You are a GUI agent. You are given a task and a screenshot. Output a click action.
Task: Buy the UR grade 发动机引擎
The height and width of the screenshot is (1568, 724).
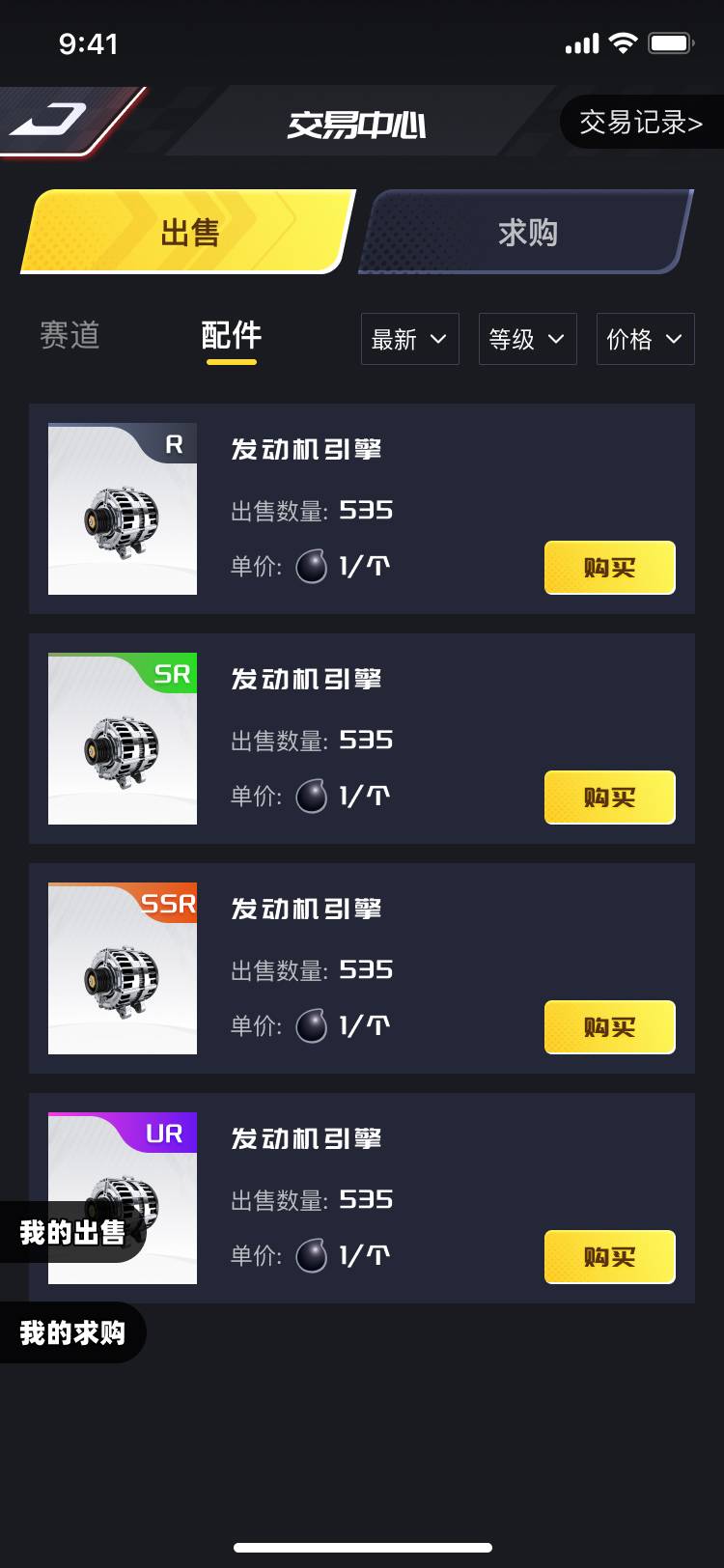pos(609,1257)
